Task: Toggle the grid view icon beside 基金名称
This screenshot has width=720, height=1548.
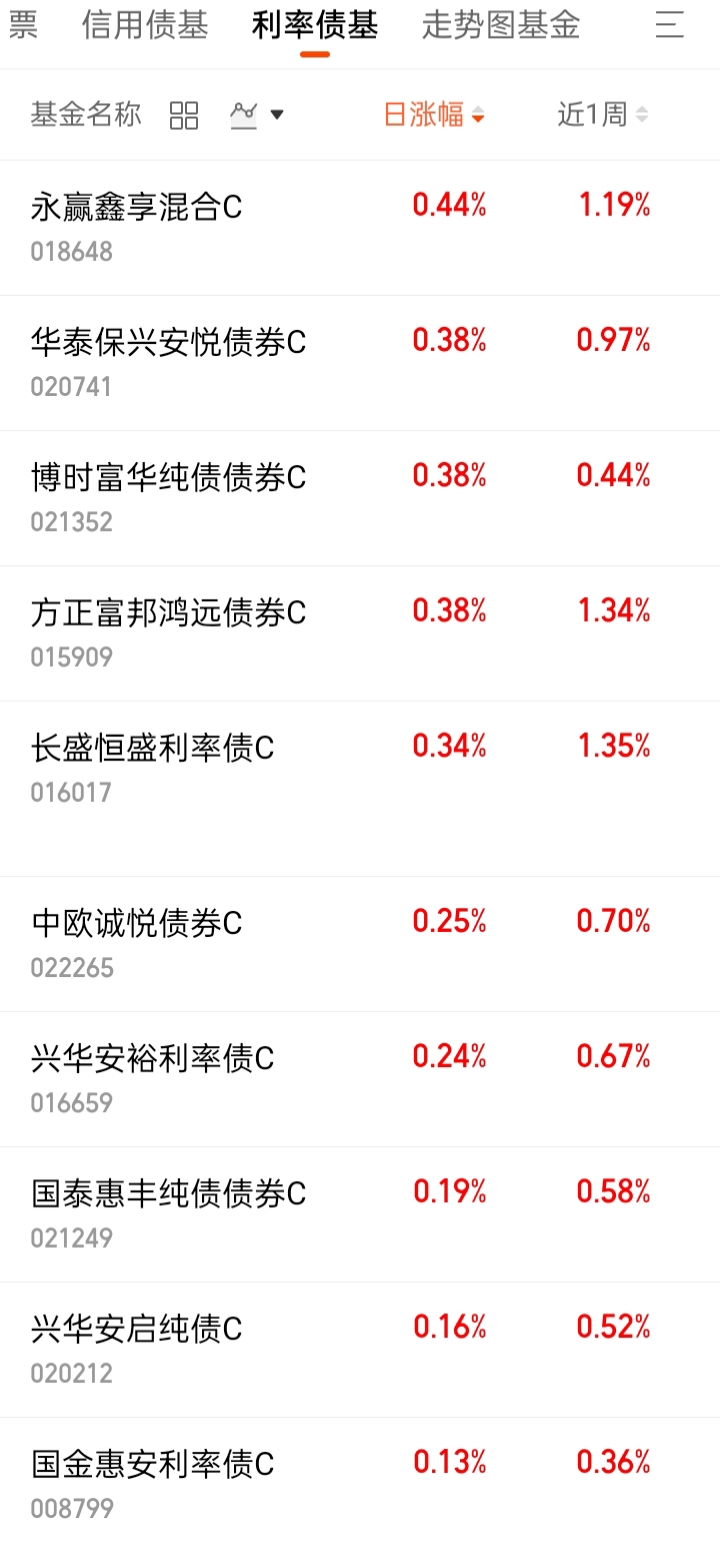Action: [184, 116]
